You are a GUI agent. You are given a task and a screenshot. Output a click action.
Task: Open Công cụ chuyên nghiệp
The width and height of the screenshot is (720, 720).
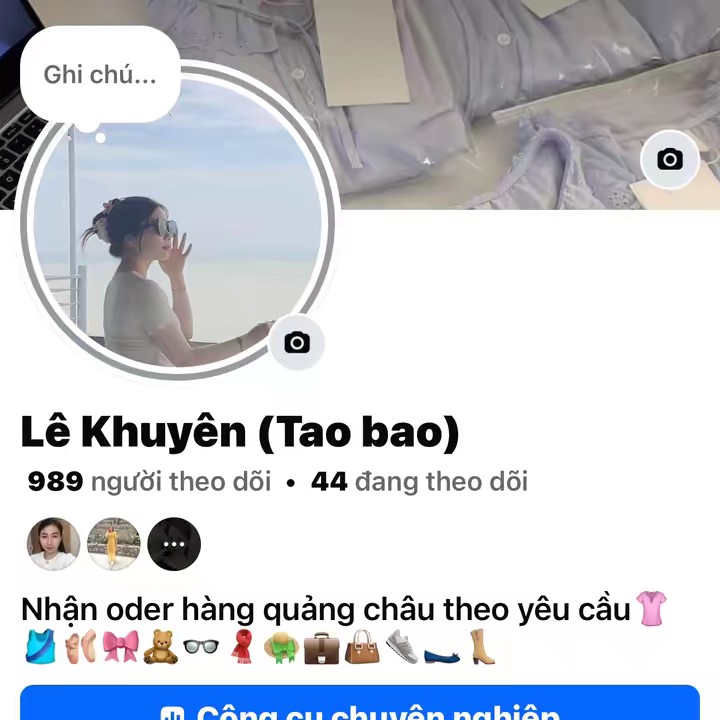click(x=360, y=705)
